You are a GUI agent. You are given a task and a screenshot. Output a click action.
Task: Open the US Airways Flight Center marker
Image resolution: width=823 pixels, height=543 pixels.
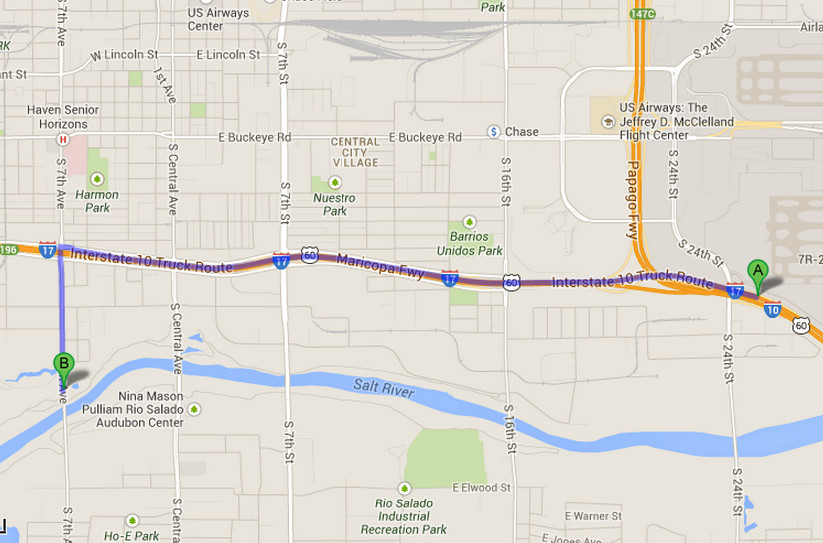pyautogui.click(x=607, y=122)
